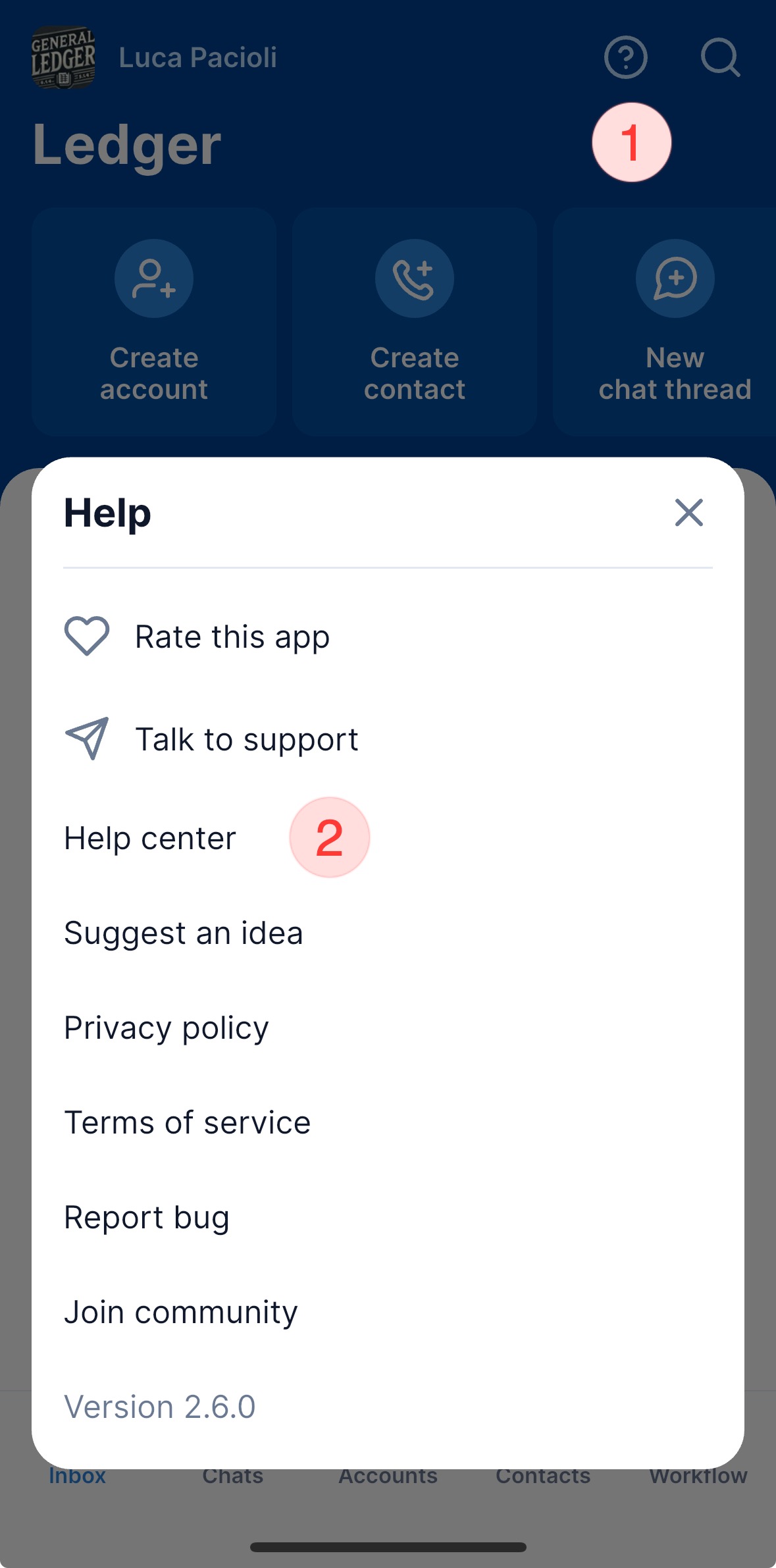The height and width of the screenshot is (1568, 776).
Task: Open the Help center
Action: click(150, 838)
